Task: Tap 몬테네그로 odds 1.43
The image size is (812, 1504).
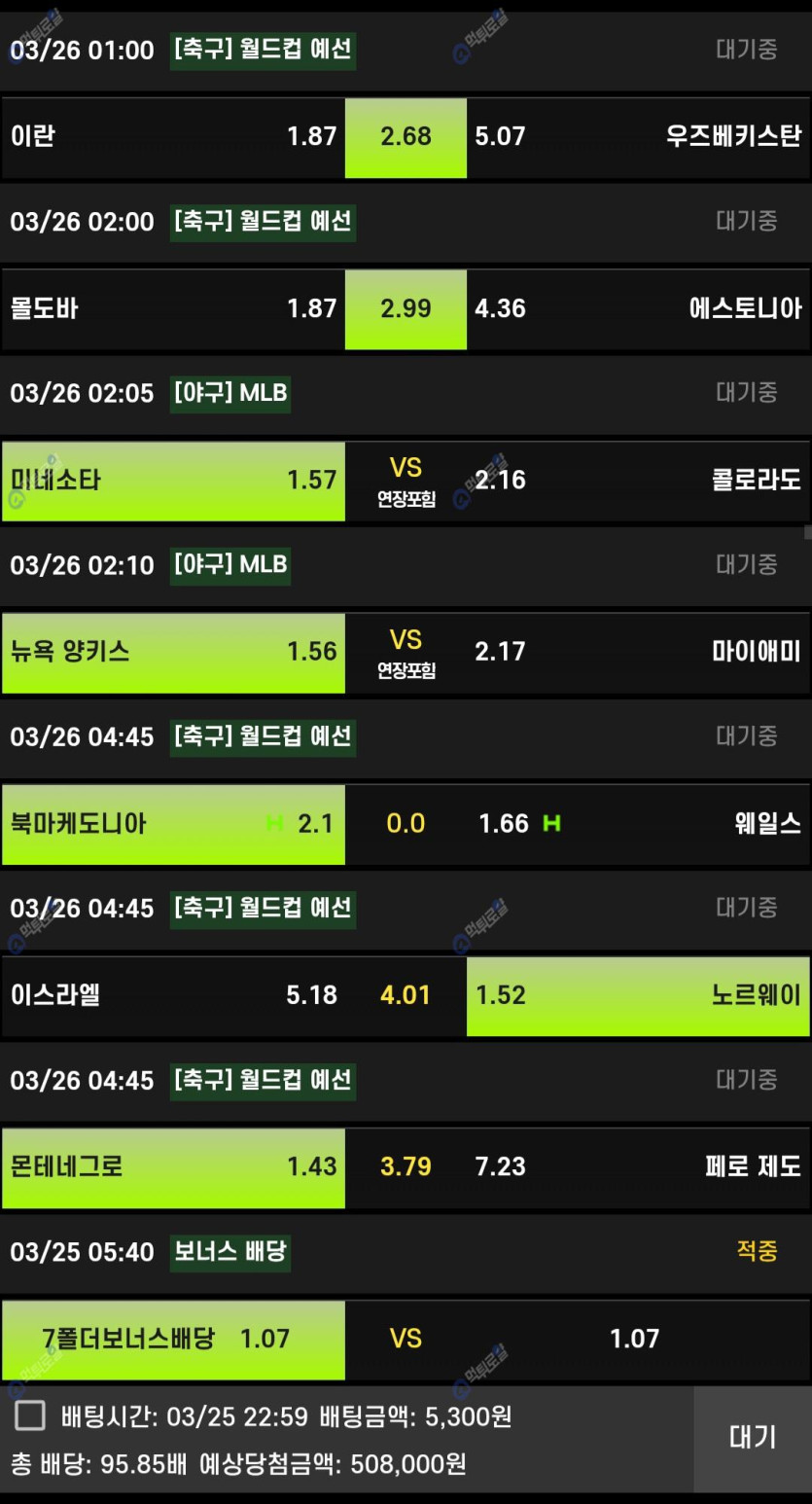Action: pos(173,1167)
